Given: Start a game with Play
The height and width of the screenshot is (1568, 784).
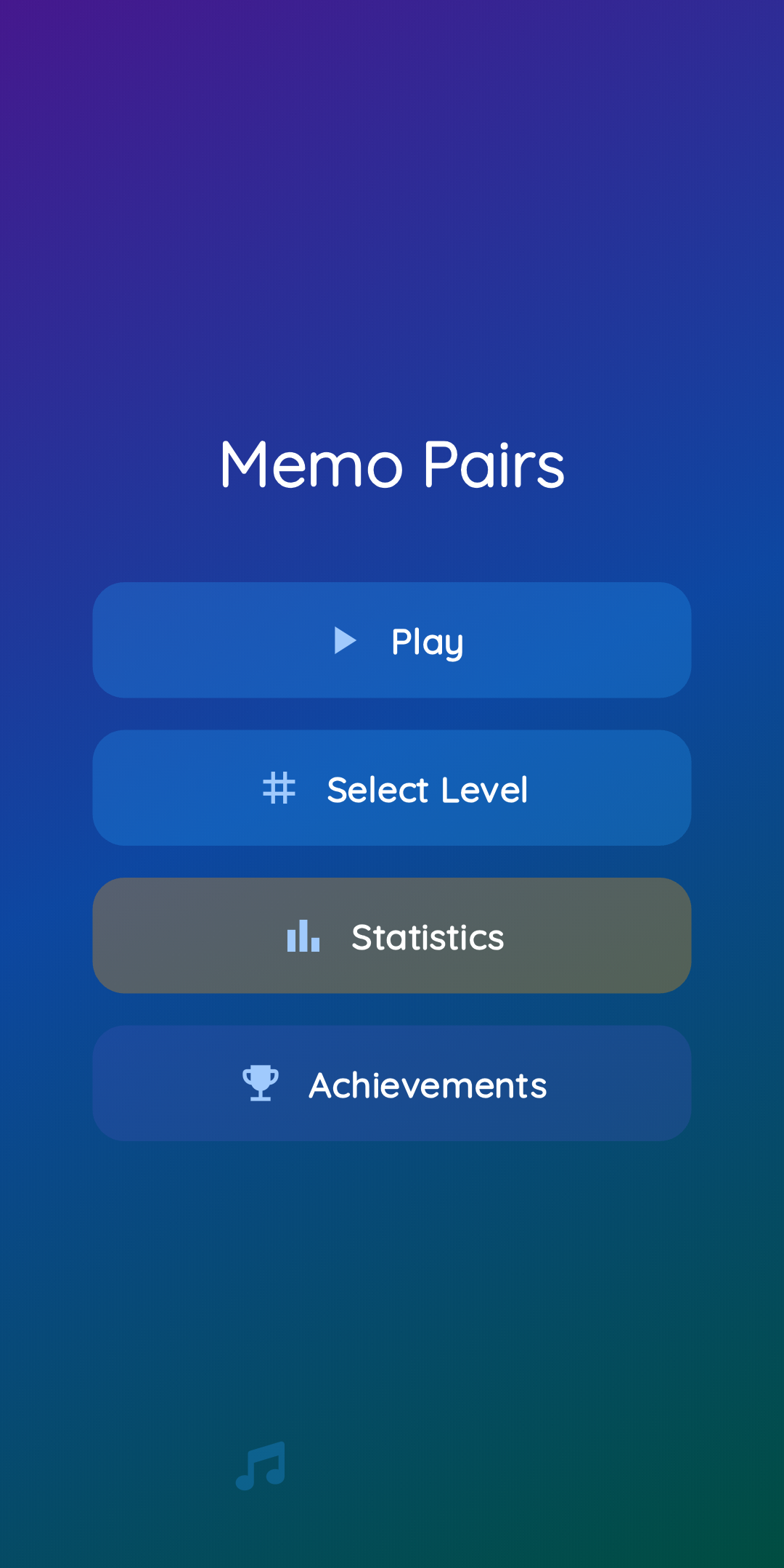Looking at the screenshot, I should coord(392,640).
